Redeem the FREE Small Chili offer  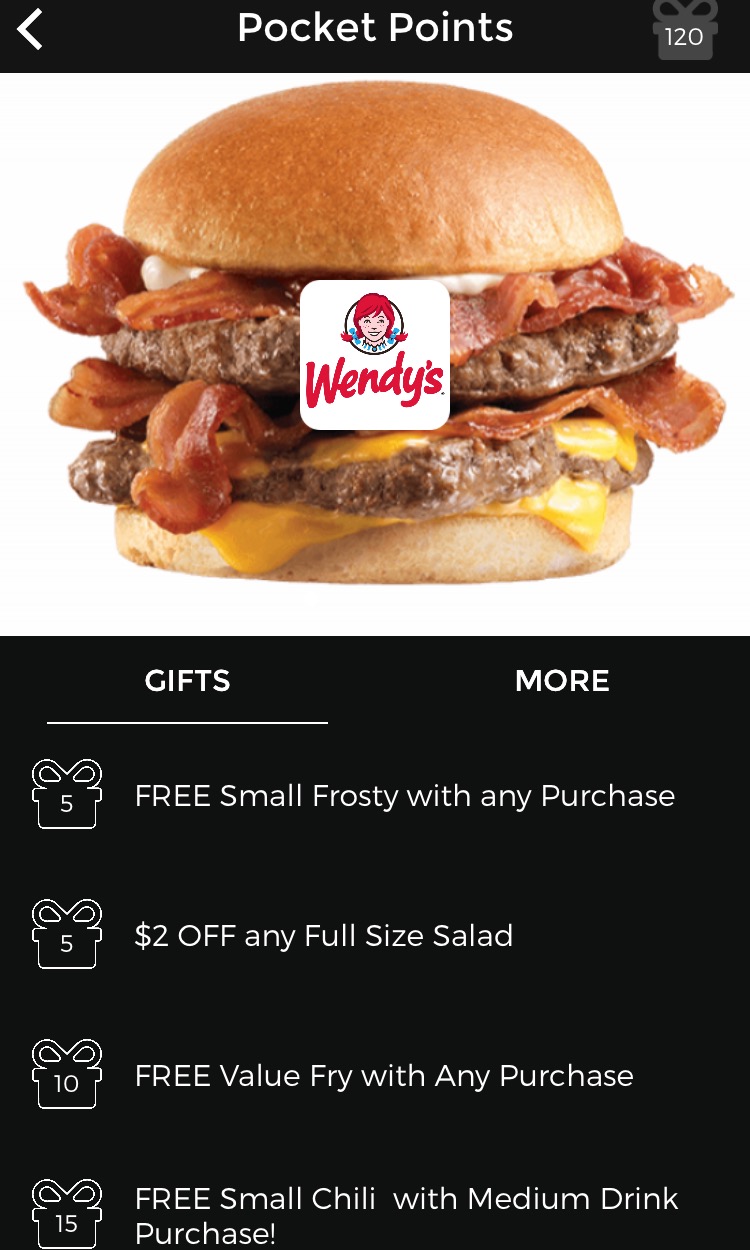406,1214
